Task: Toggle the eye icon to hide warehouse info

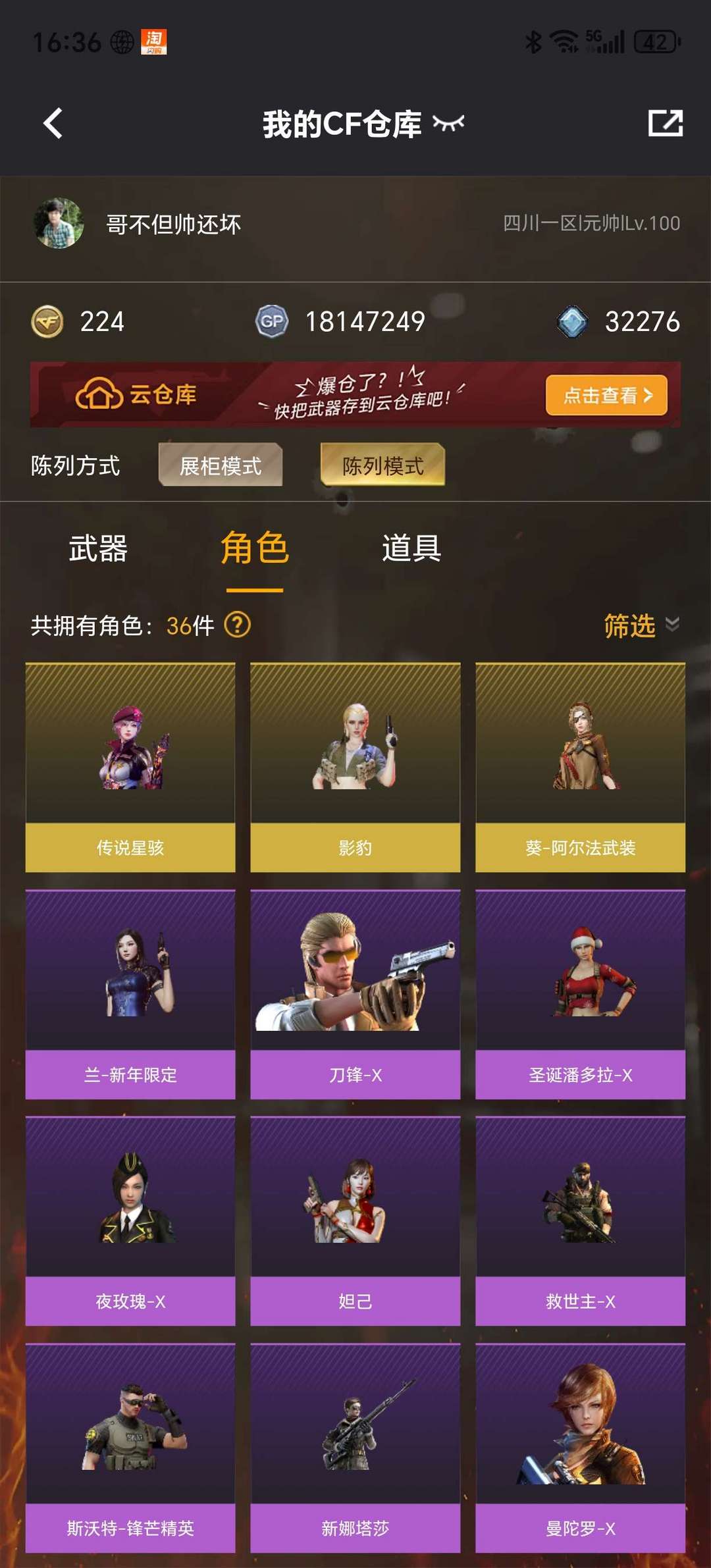Action: point(448,123)
